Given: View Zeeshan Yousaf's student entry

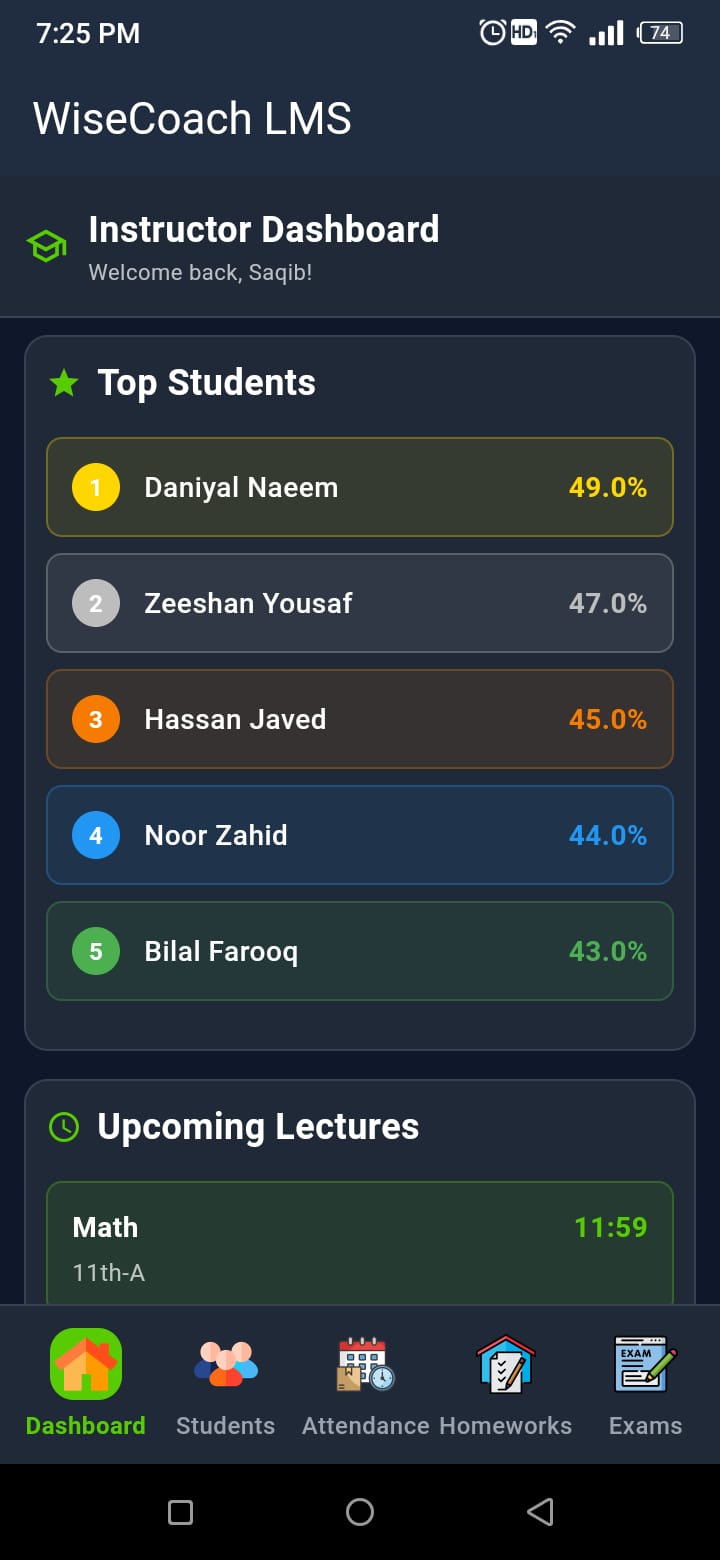Looking at the screenshot, I should (360, 603).
